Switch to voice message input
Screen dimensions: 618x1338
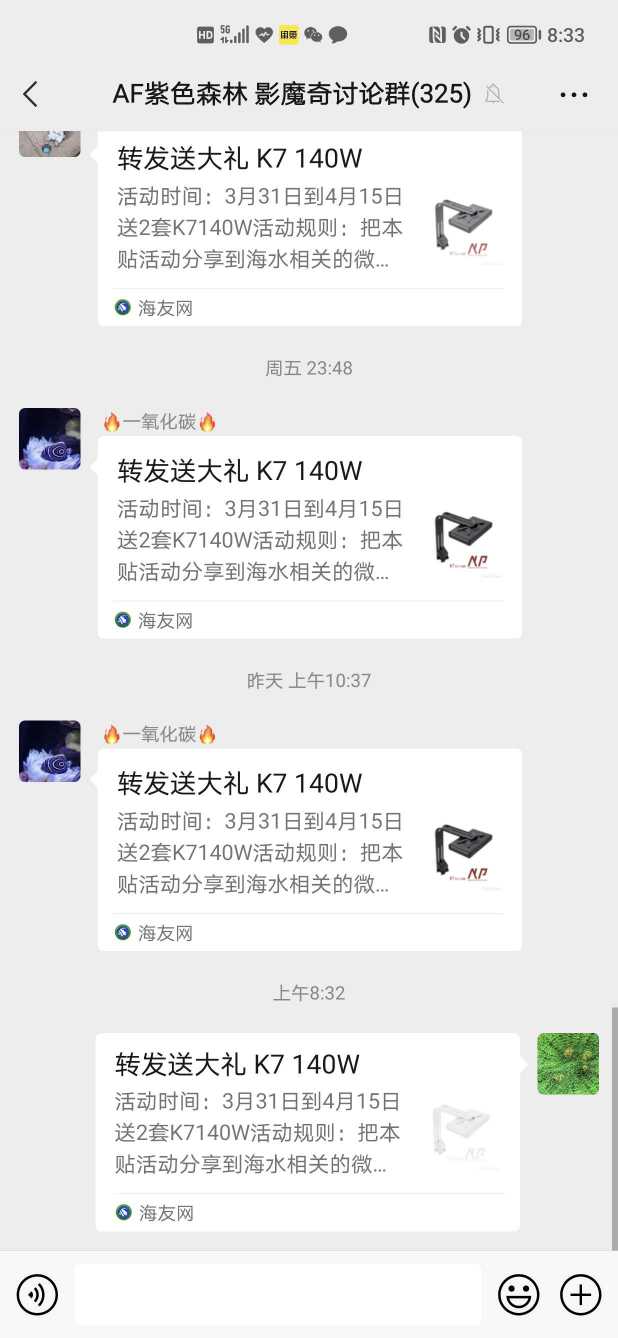pos(37,1295)
